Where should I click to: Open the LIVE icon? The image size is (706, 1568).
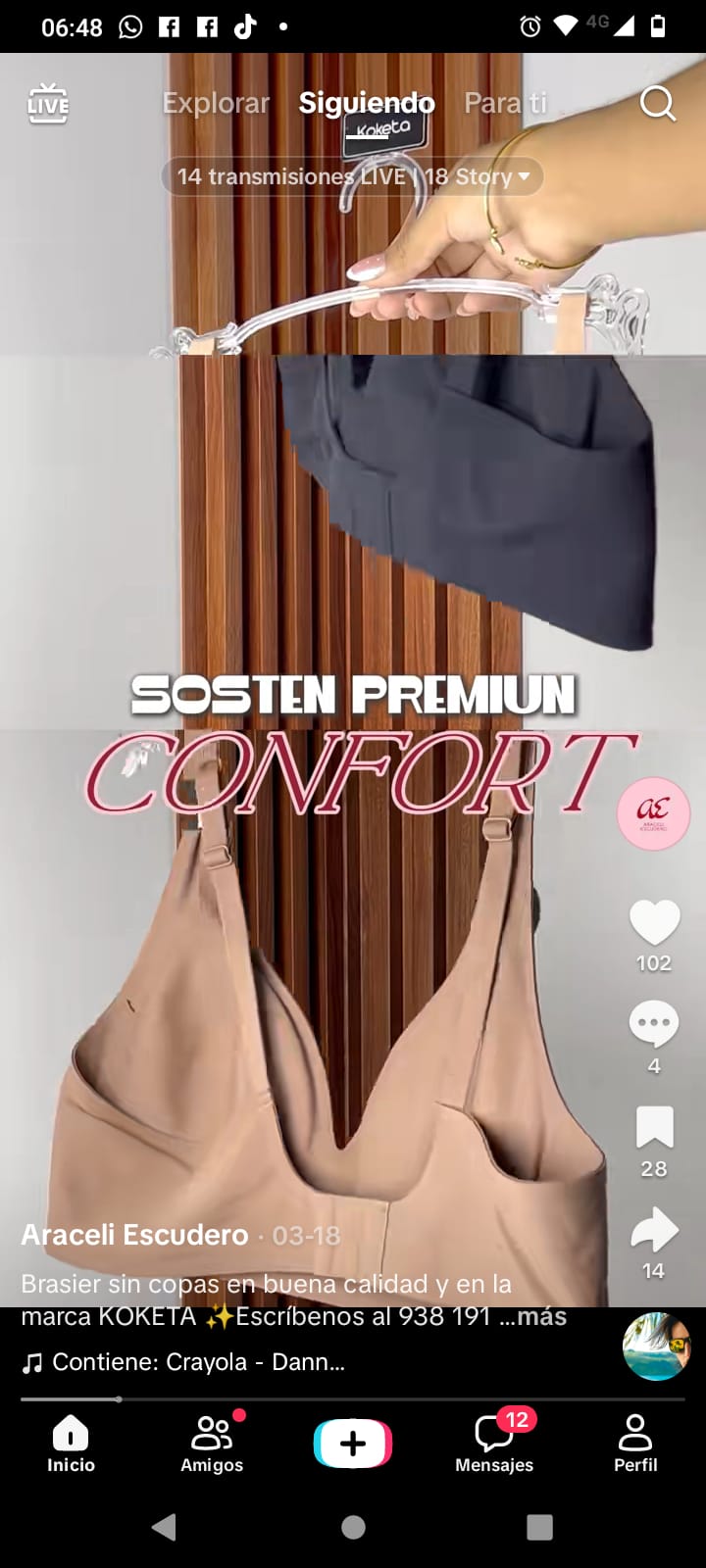point(47,104)
